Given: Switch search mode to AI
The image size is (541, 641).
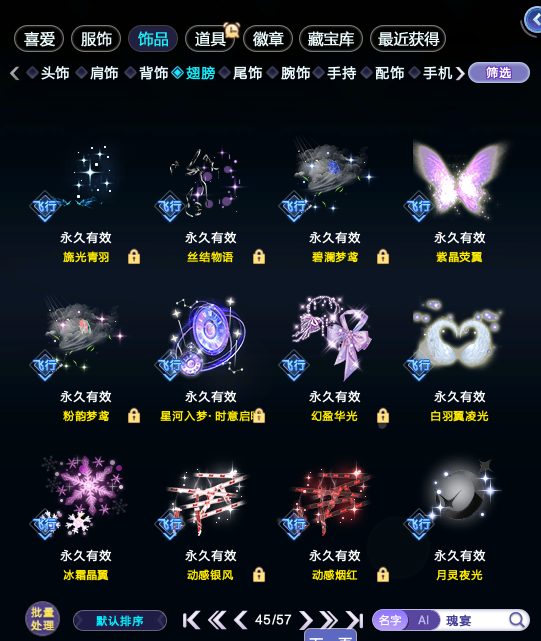Looking at the screenshot, I should (424, 620).
